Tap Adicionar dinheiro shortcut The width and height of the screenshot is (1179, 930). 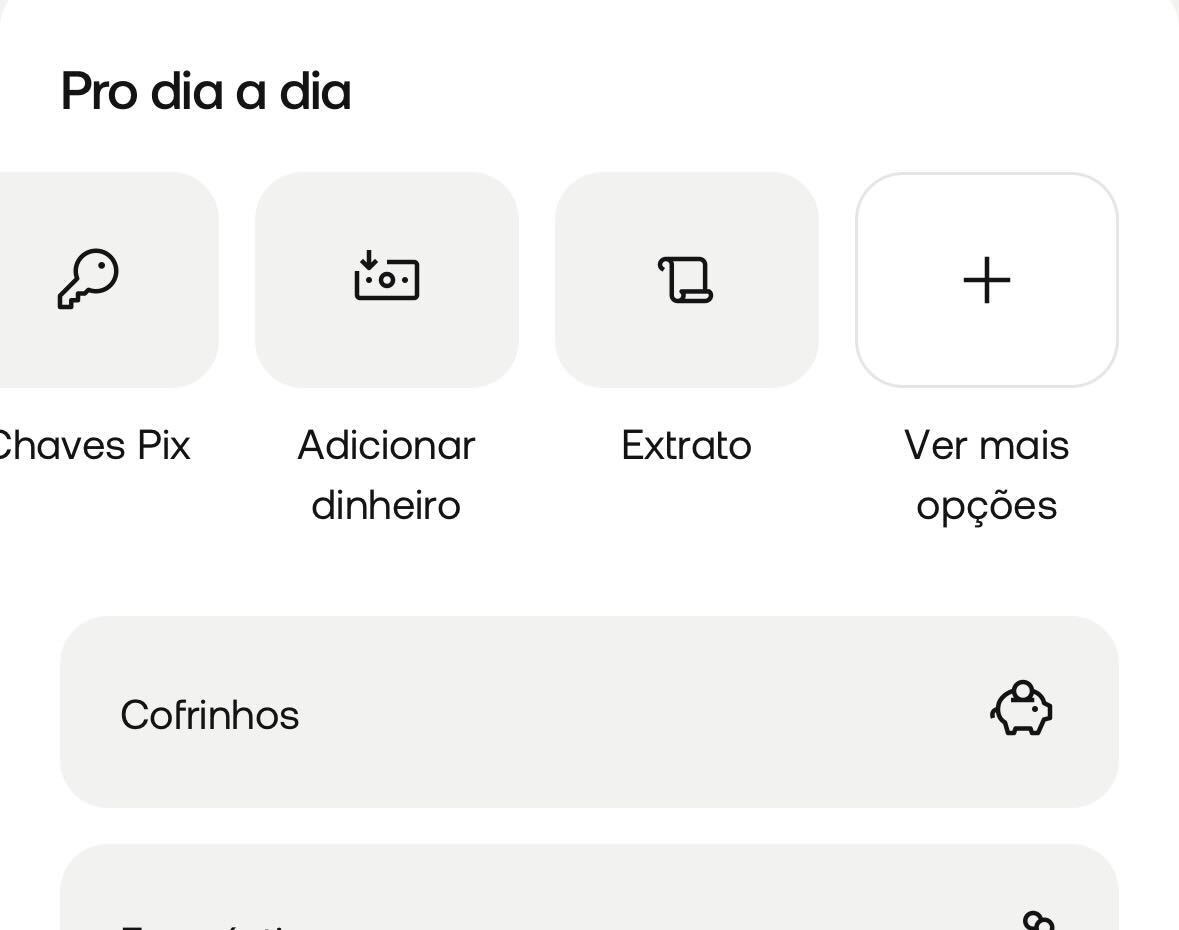pyautogui.click(x=386, y=280)
